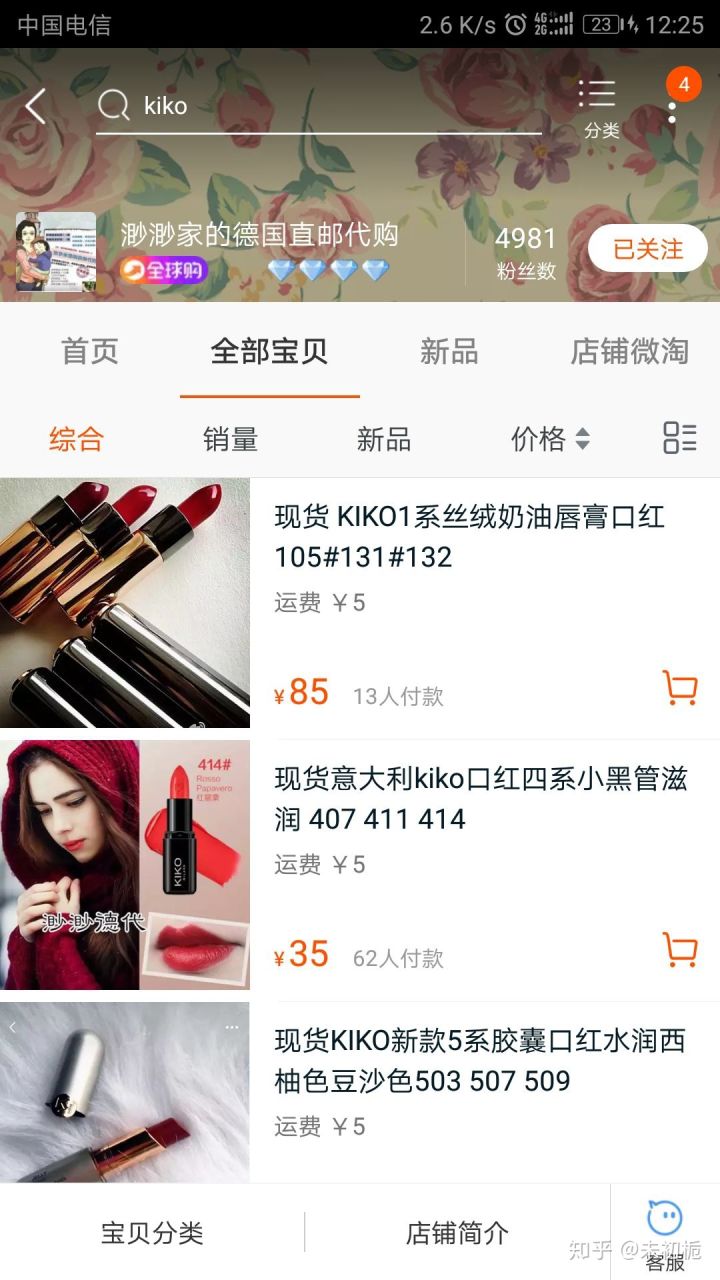Screen dimensions: 720x1280
Task: Add the ¥85 KIKO1系 lipstick to cart
Action: coord(680,688)
